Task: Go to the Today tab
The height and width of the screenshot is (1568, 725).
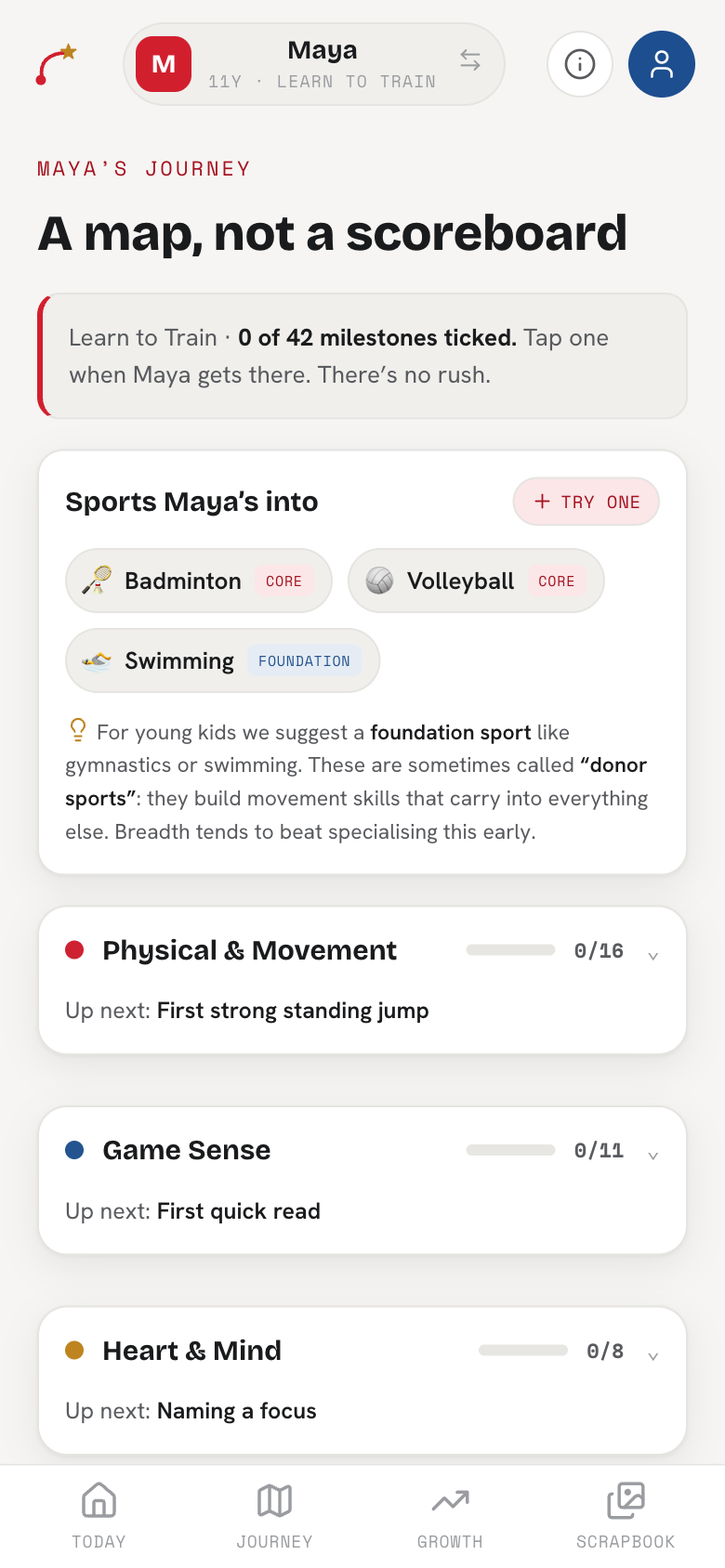Action: coord(99,1516)
